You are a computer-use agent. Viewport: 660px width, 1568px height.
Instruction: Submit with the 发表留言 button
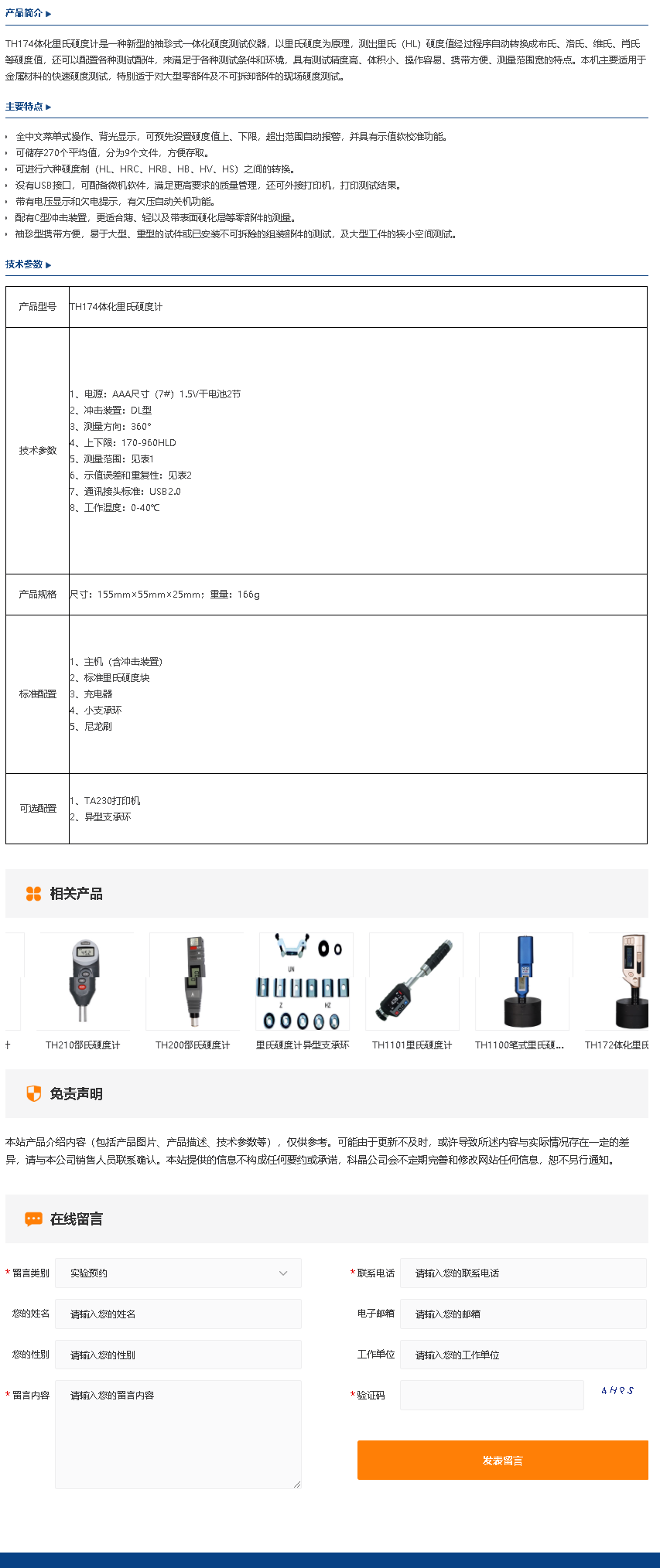point(502,1461)
